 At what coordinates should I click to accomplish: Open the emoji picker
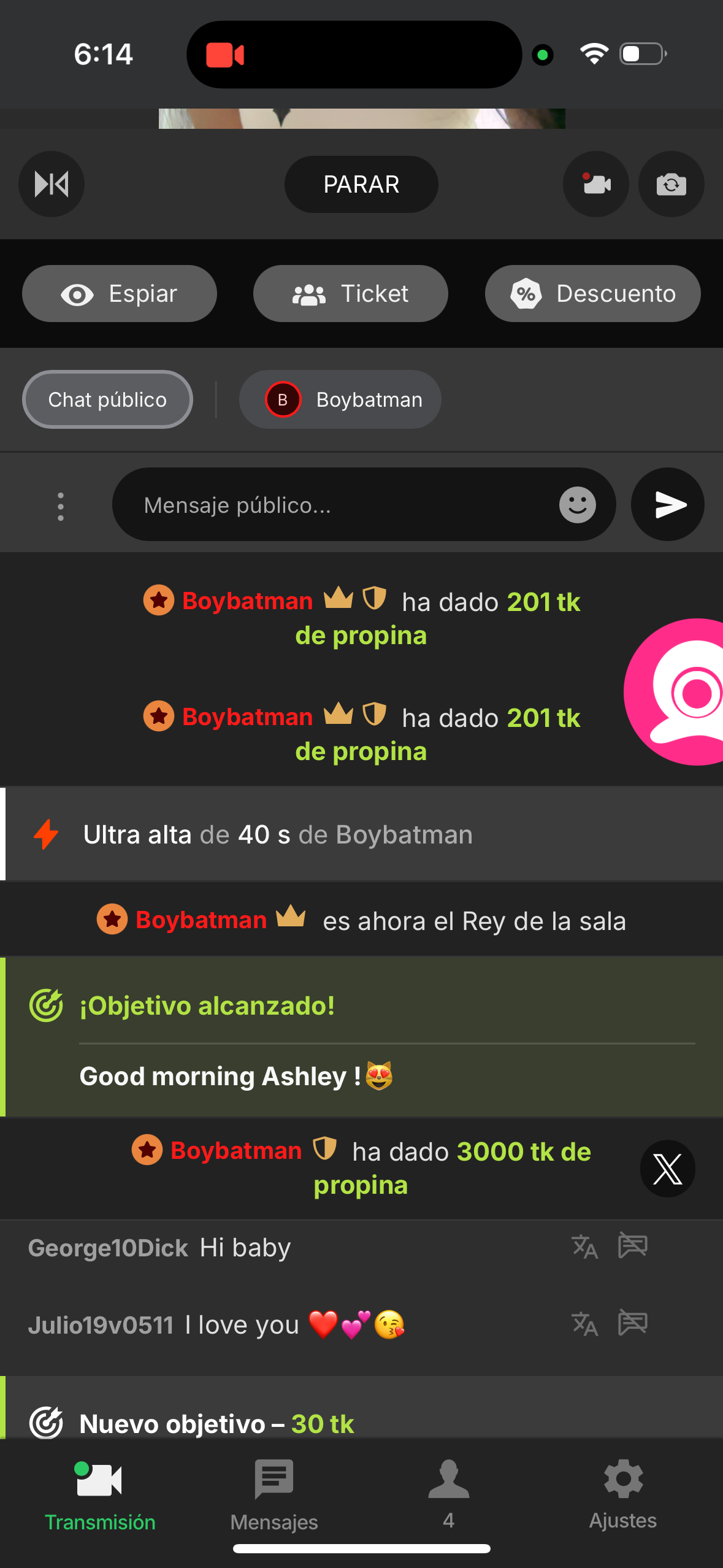(x=577, y=505)
